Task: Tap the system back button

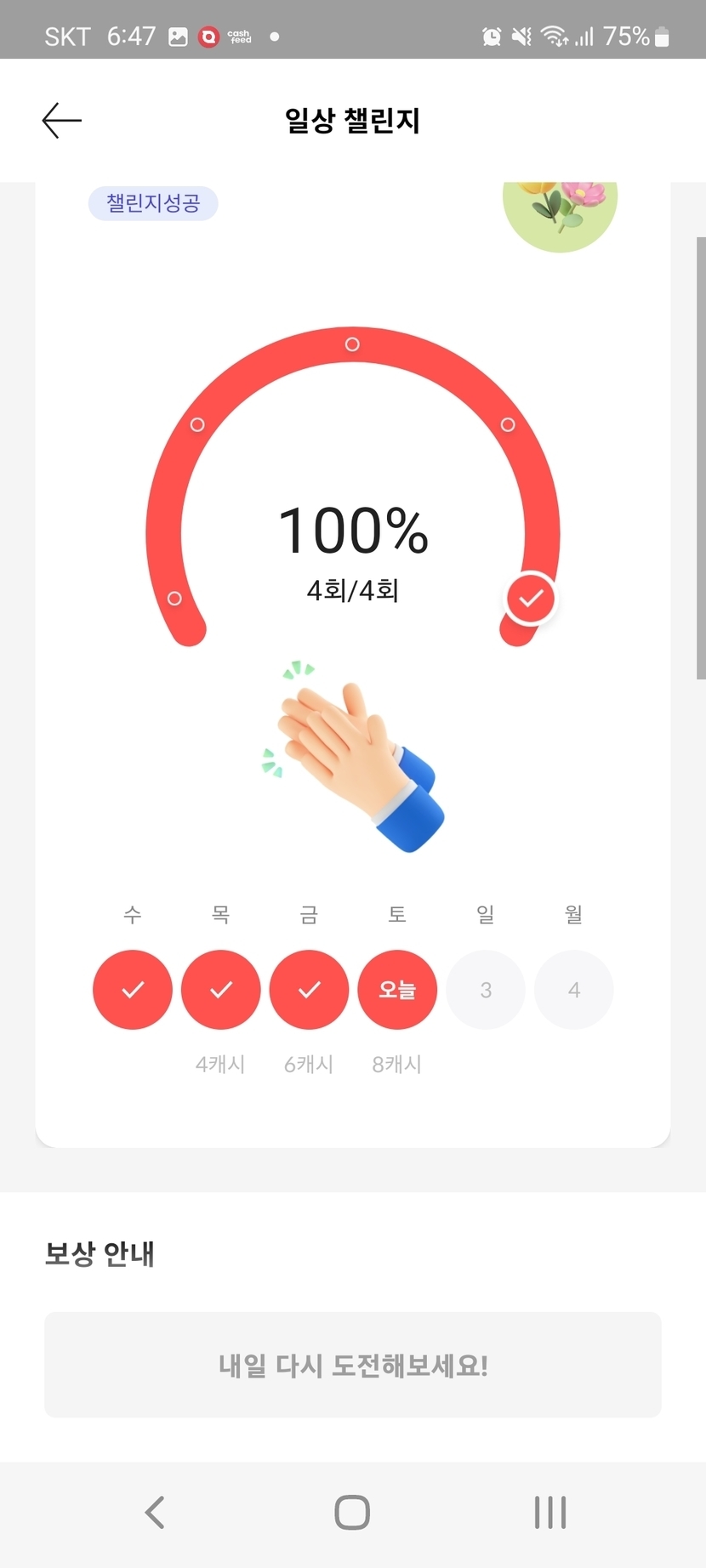Action: click(155, 1513)
